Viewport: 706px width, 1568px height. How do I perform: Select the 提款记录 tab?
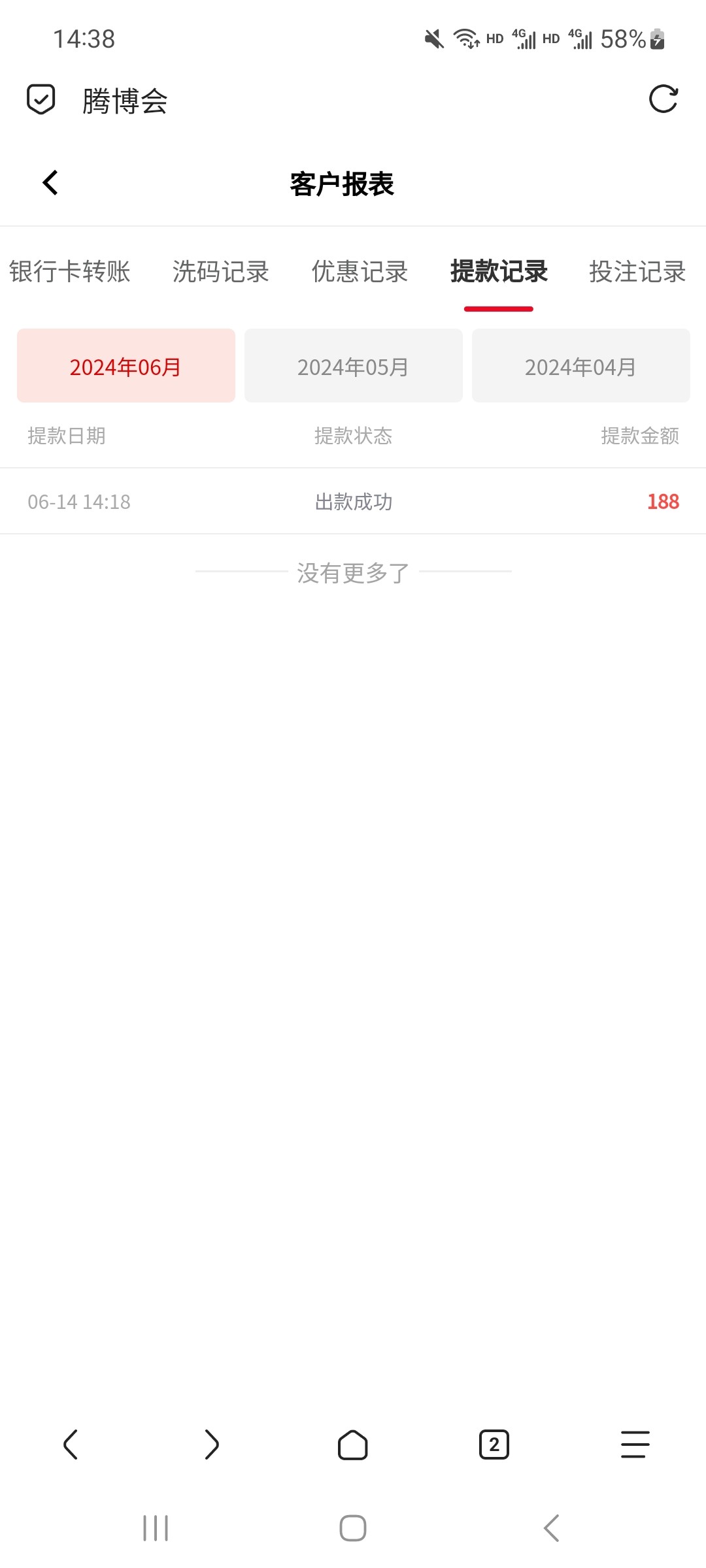point(499,272)
